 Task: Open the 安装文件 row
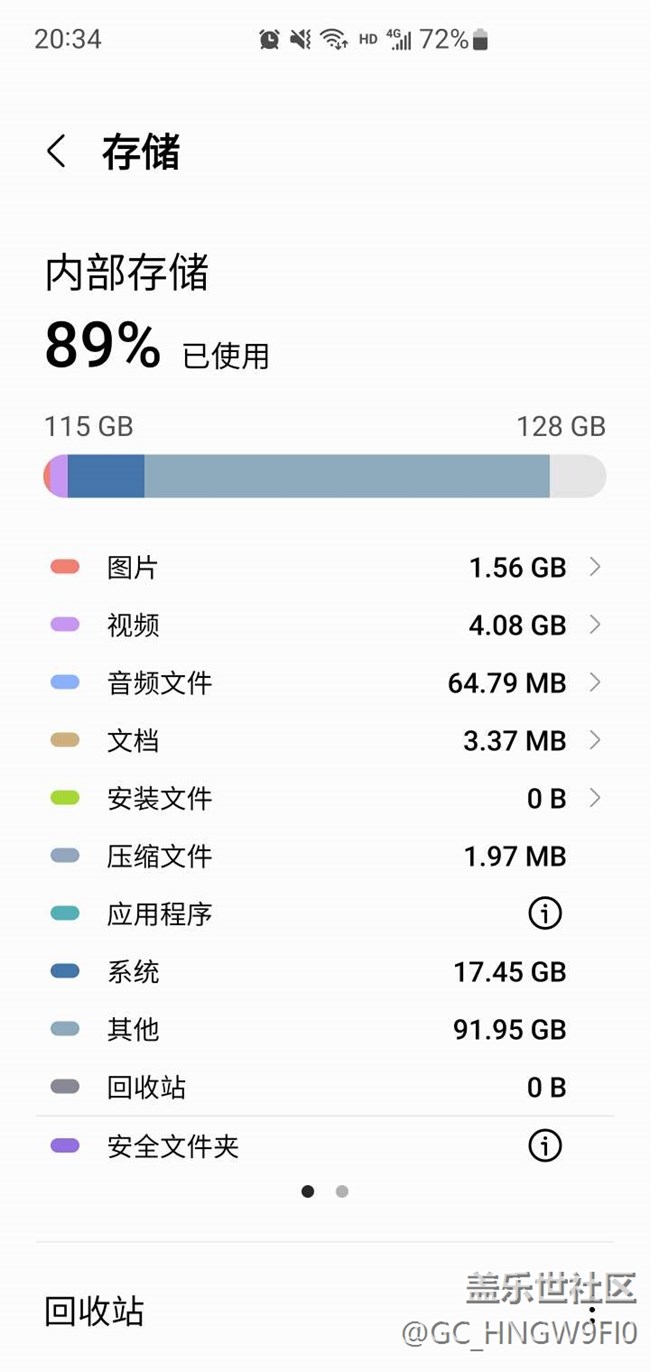(x=325, y=798)
